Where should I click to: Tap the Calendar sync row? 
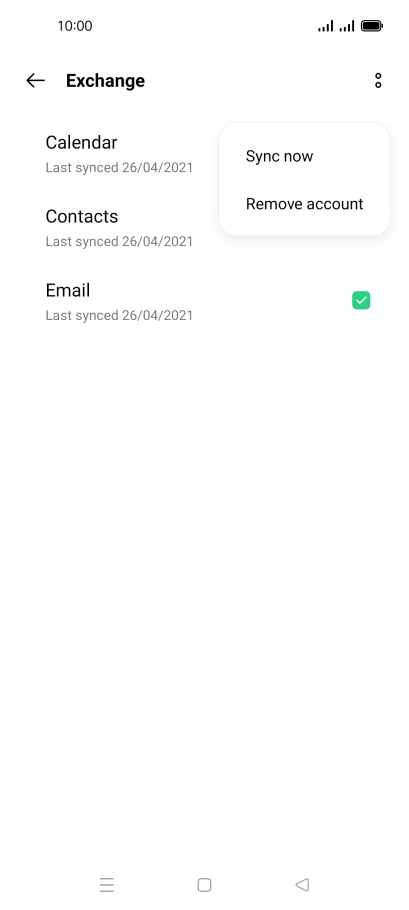coord(204,154)
